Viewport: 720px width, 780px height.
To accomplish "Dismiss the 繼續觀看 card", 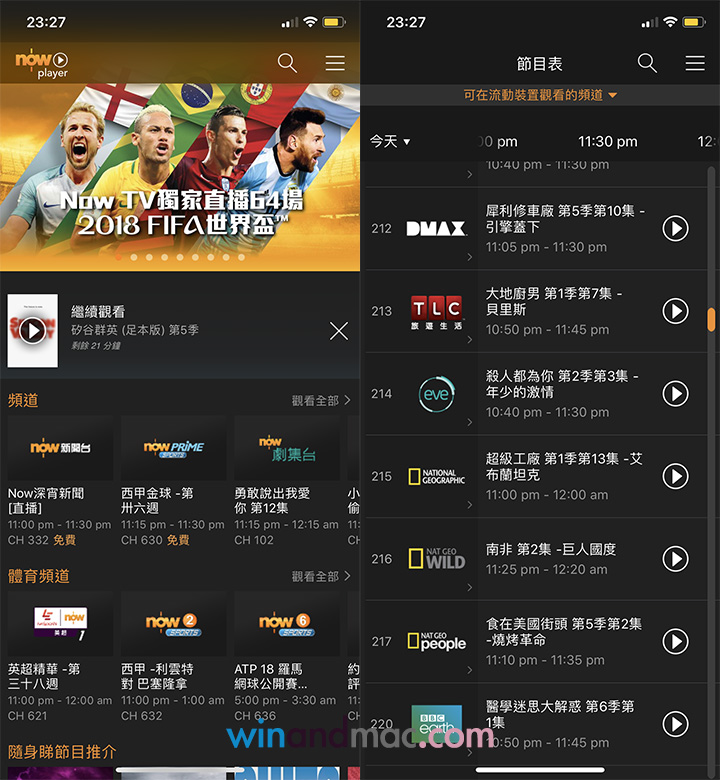I will (x=339, y=331).
